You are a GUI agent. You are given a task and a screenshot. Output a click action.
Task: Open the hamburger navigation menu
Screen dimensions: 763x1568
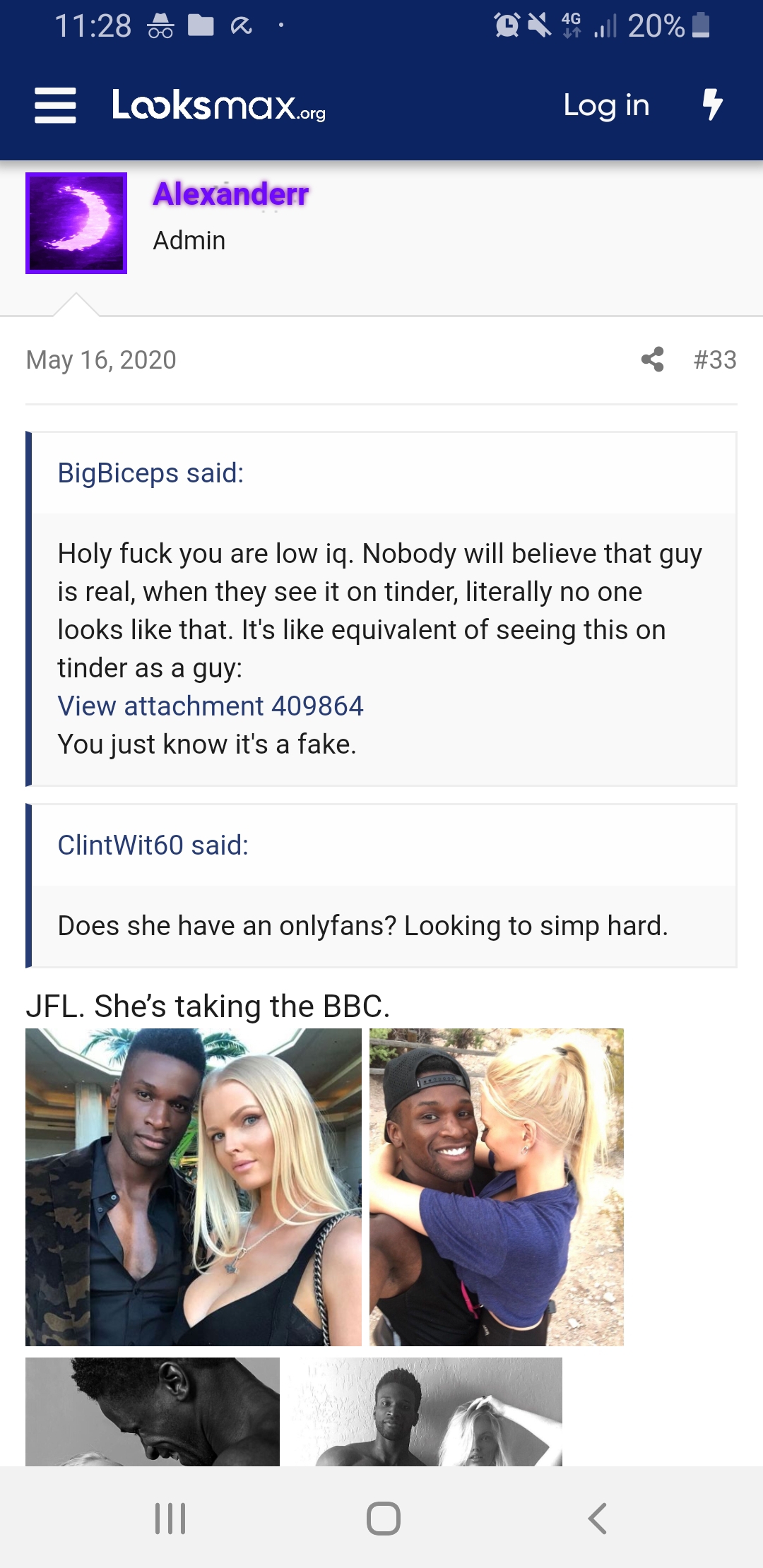[55, 106]
